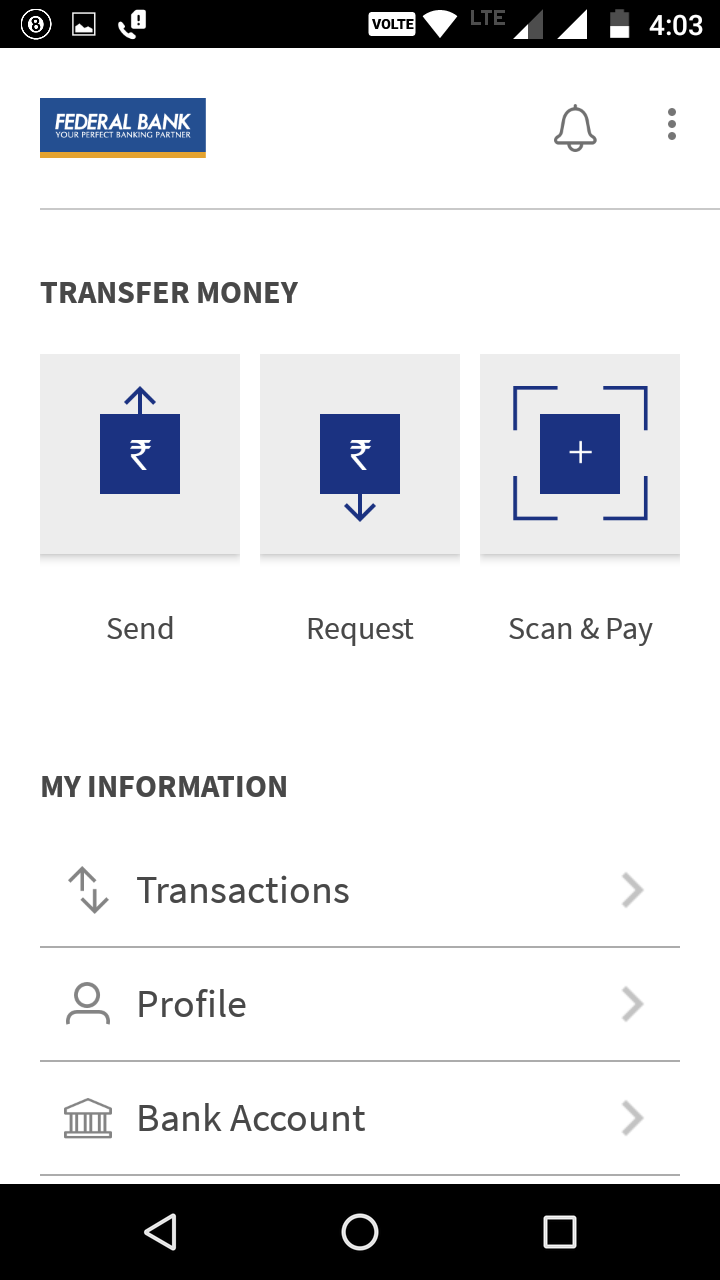Tap the Federal Bank logo
The width and height of the screenshot is (720, 1280).
click(x=122, y=126)
